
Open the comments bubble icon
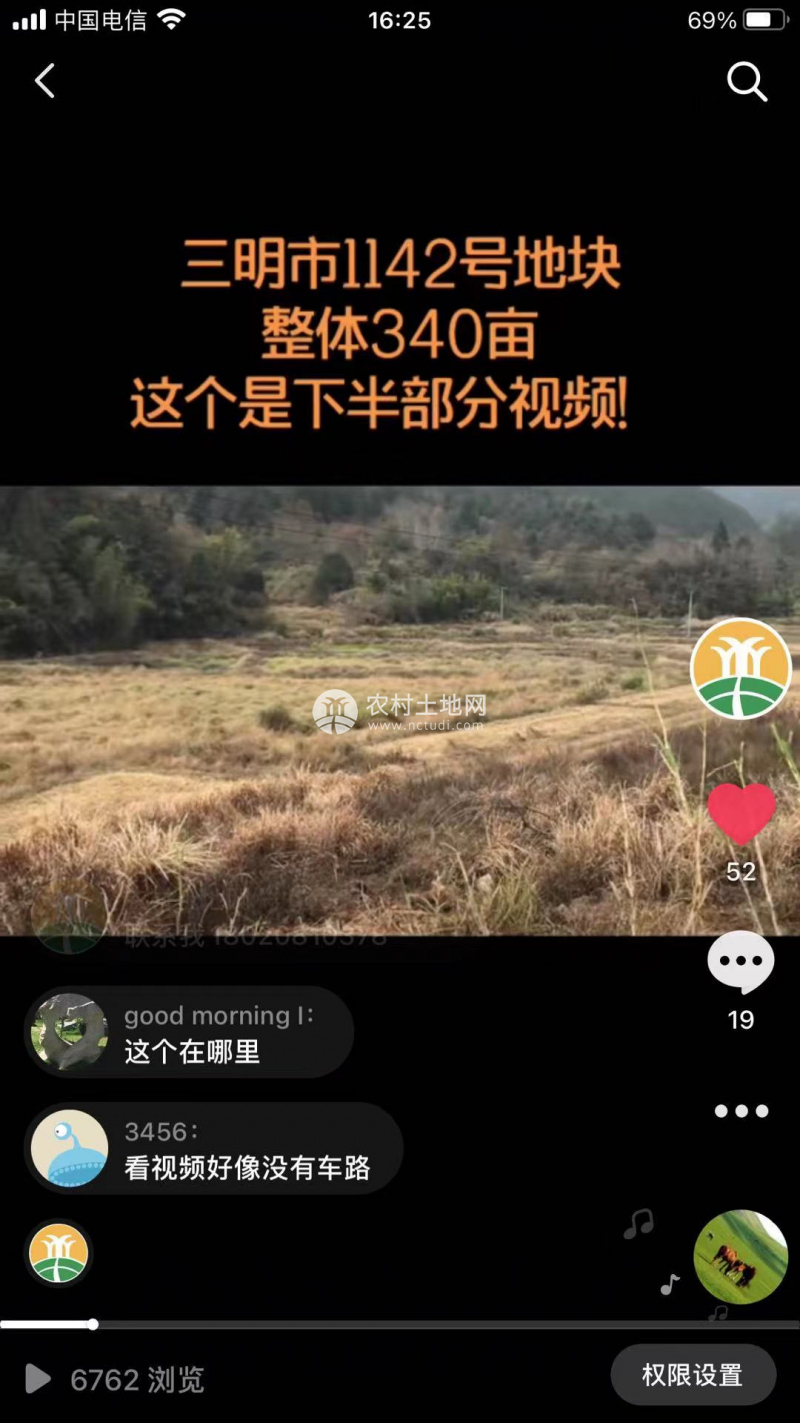click(741, 962)
